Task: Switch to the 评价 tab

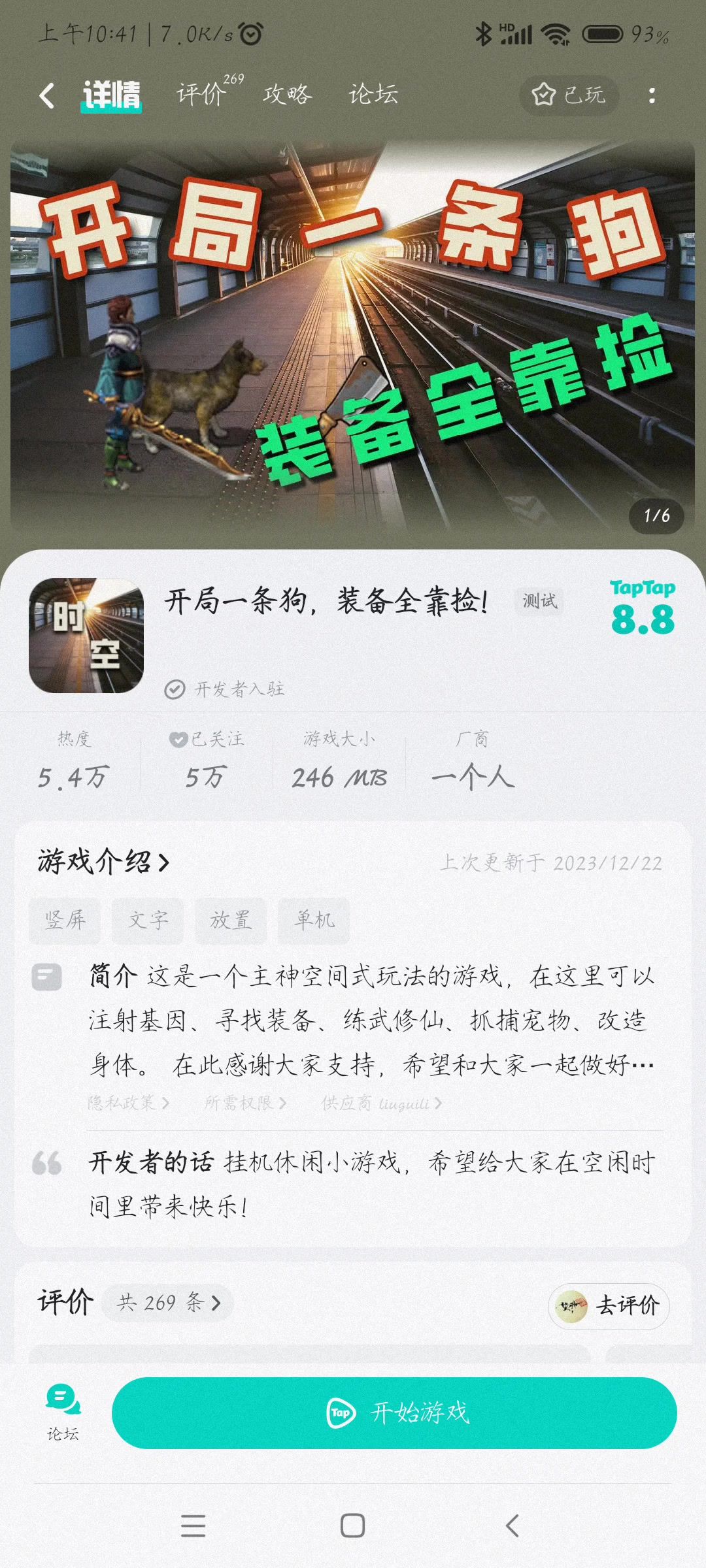Action: click(203, 94)
